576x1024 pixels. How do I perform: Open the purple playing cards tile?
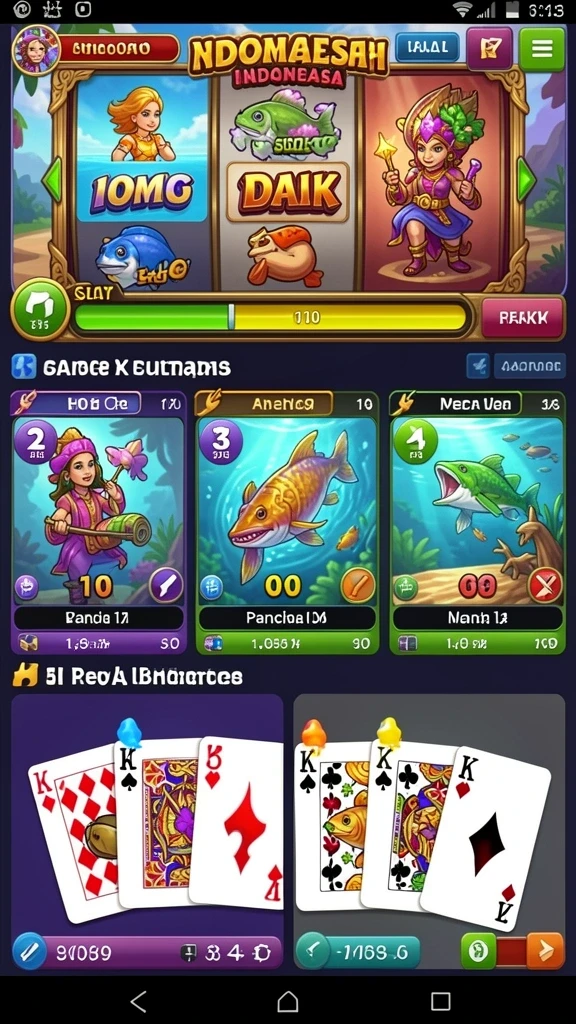pyautogui.click(x=147, y=833)
